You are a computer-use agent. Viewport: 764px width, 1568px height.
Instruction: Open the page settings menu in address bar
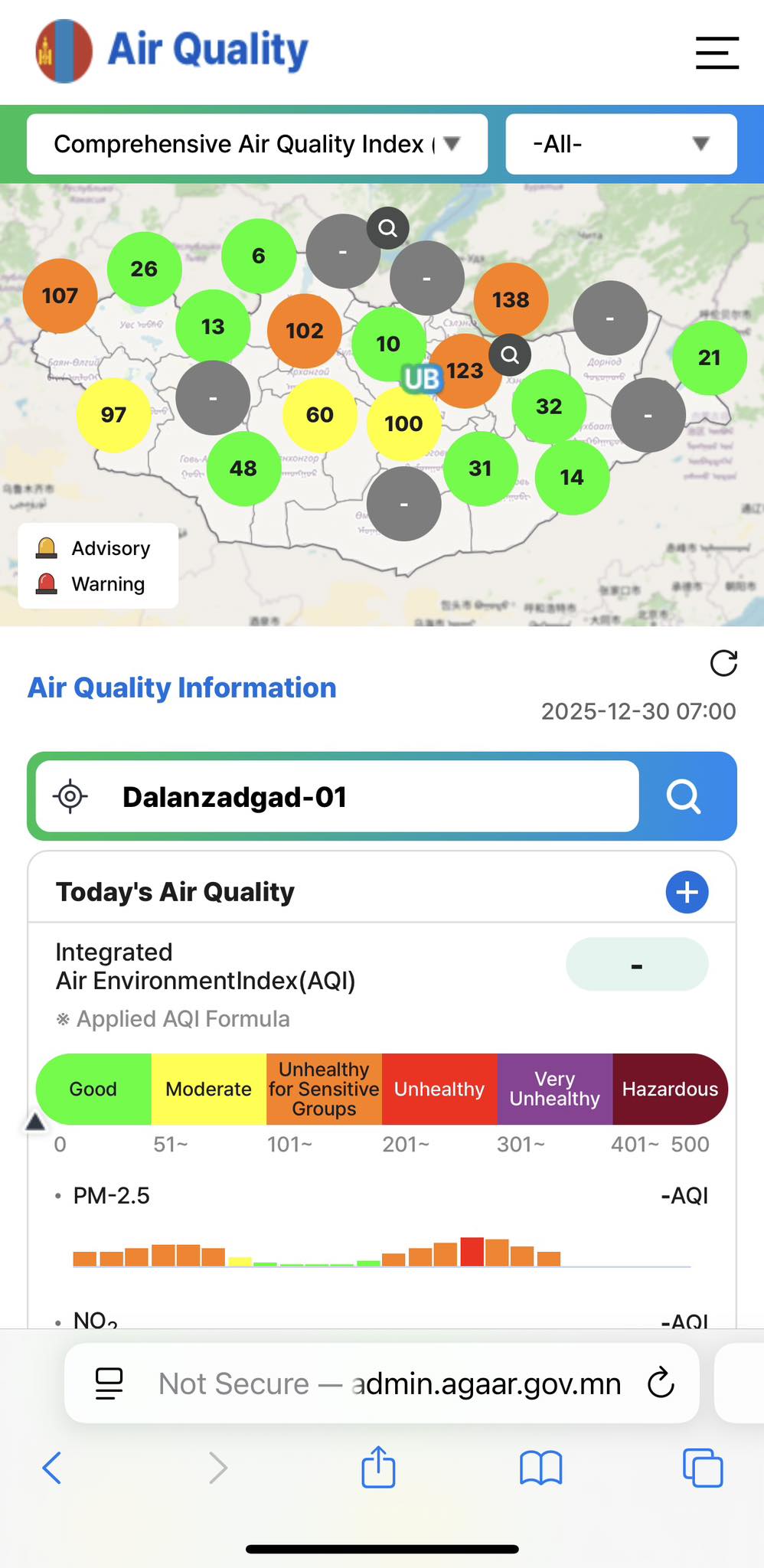coord(109,1383)
